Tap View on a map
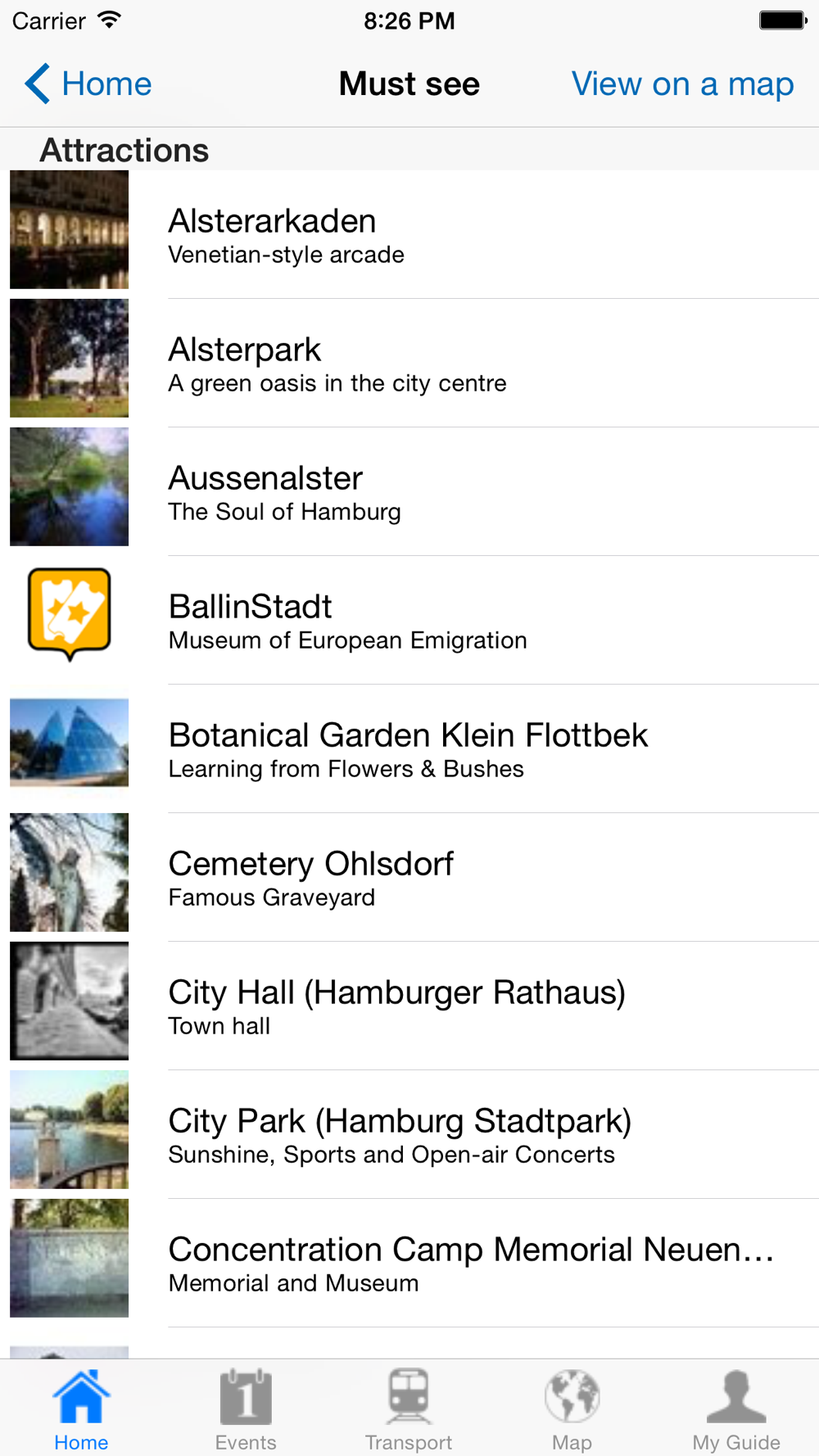Viewport: 819px width, 1456px height. [682, 84]
